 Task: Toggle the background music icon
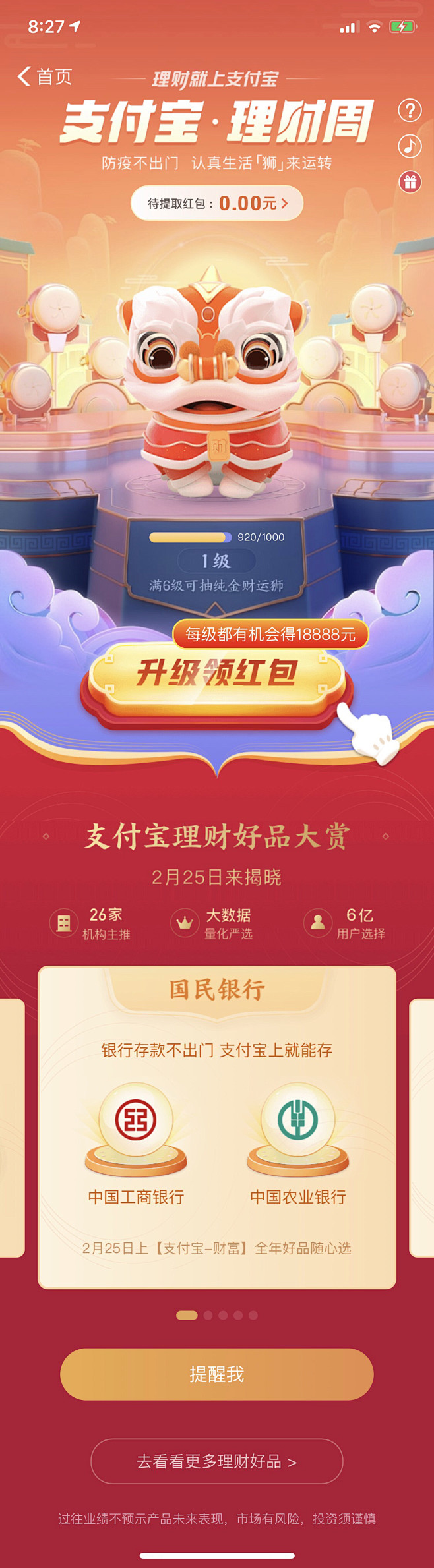click(410, 146)
